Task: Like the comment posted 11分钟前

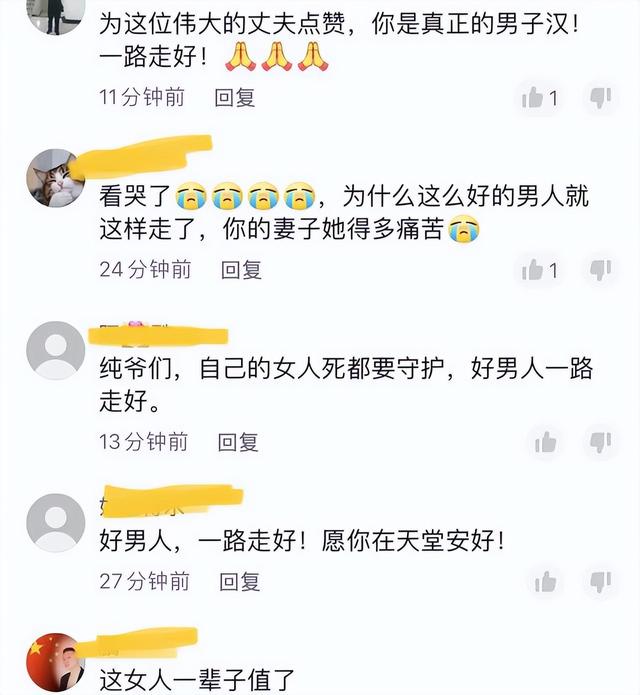Action: [x=534, y=98]
